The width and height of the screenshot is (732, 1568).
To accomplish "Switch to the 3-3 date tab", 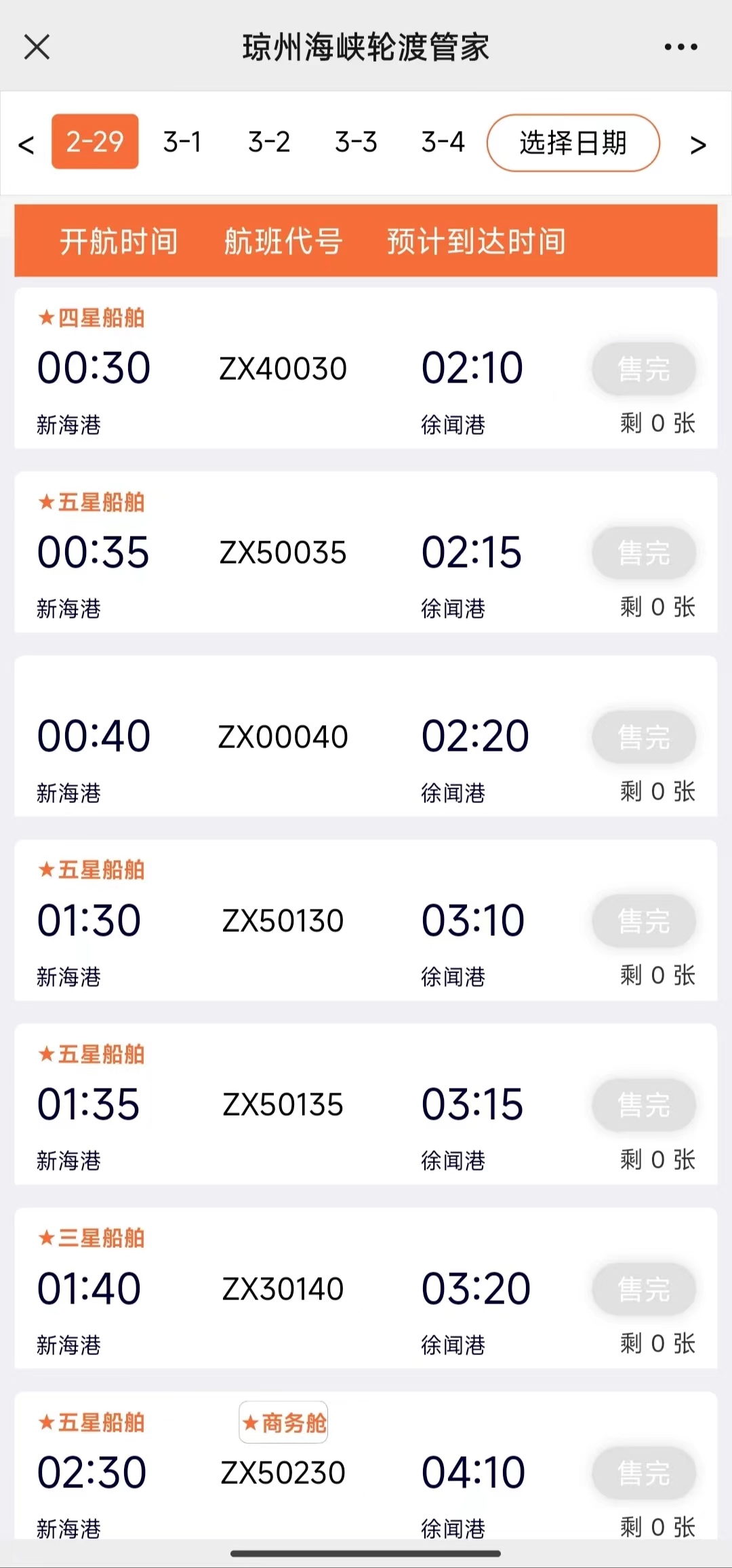I will coord(356,142).
